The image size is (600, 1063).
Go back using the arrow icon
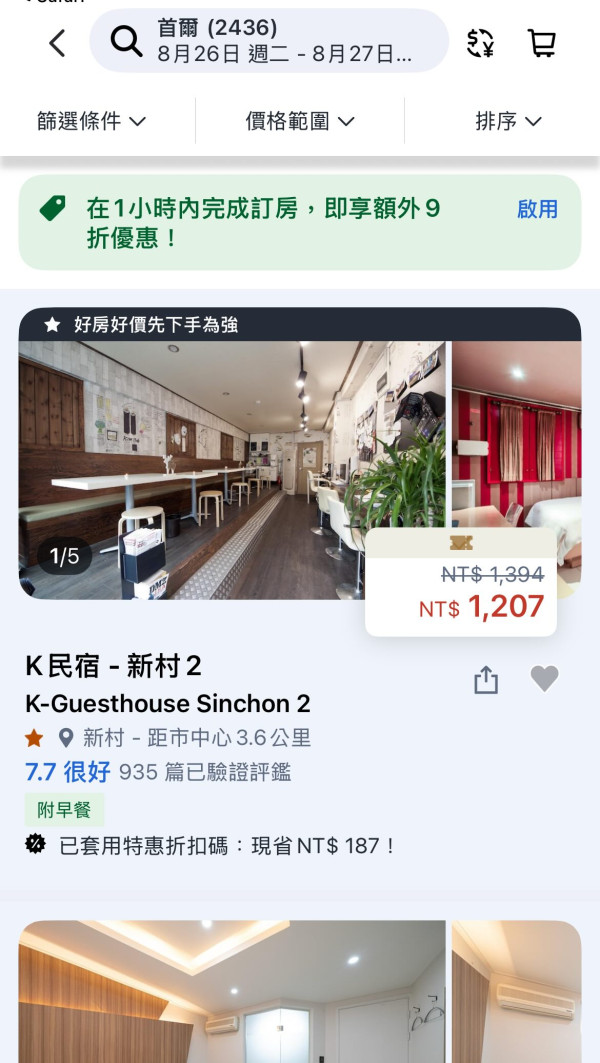pyautogui.click(x=57, y=43)
